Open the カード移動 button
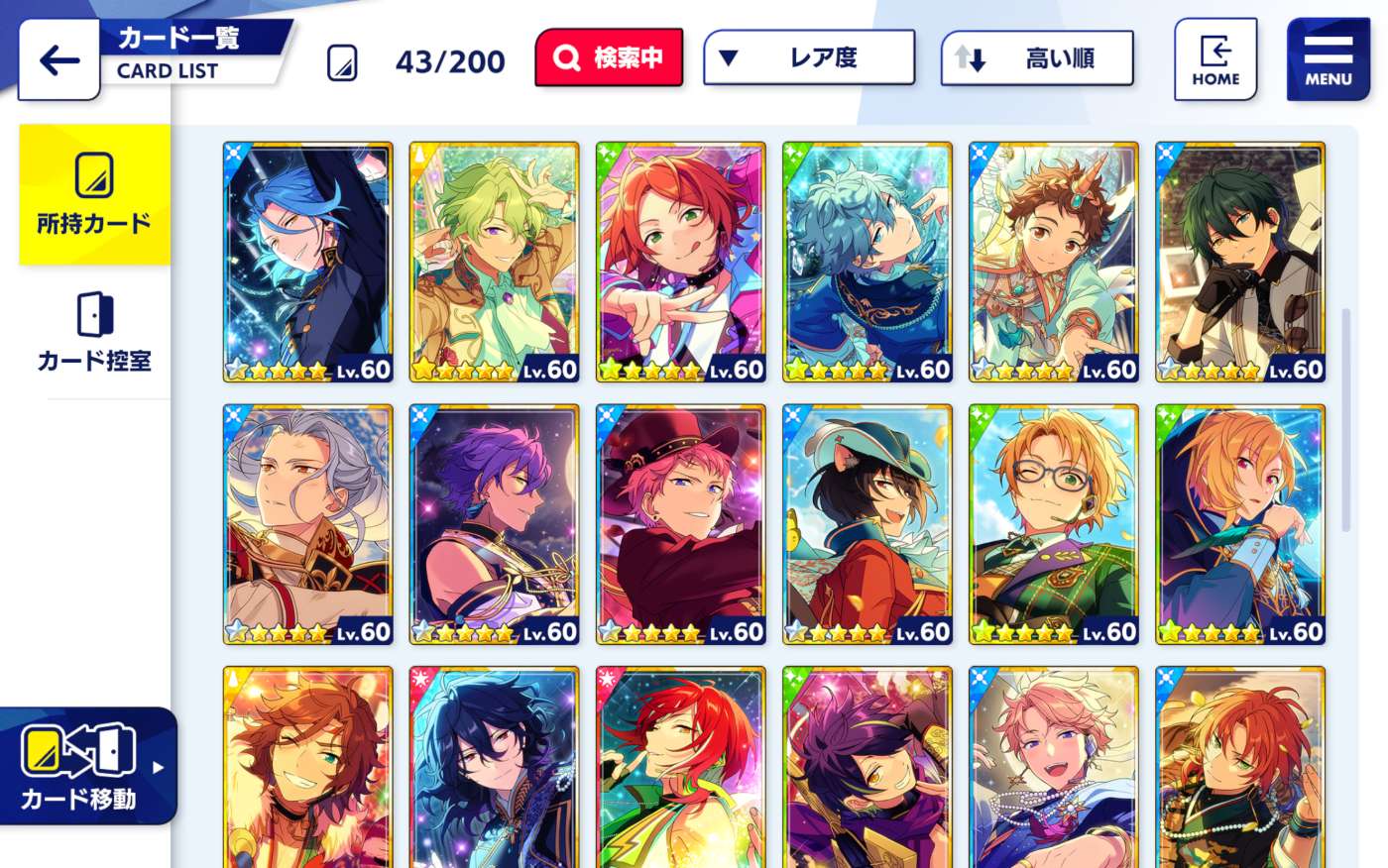1388x868 pixels. coord(87,766)
